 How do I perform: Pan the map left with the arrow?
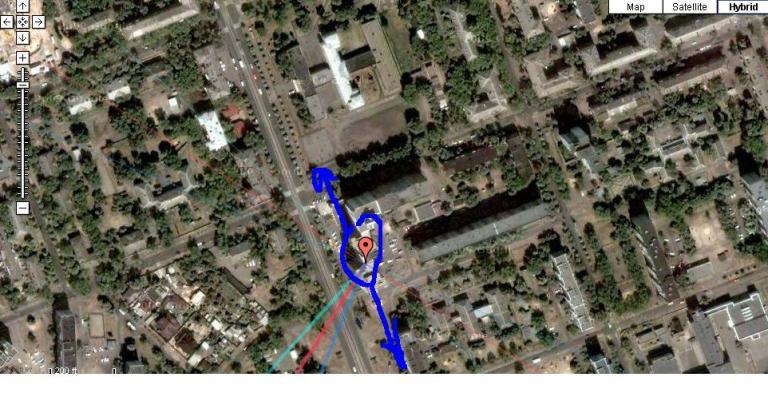pos(6,21)
